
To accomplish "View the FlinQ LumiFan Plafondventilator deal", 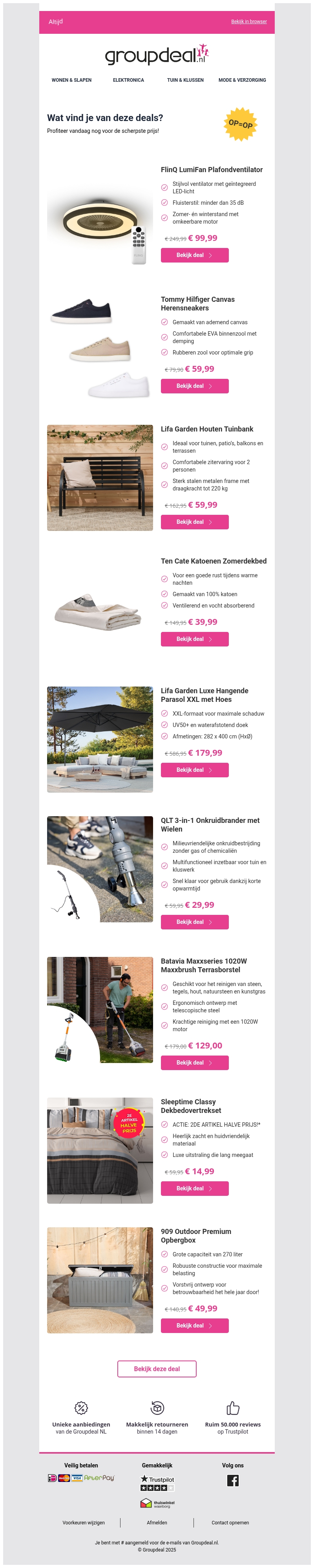I will (194, 255).
